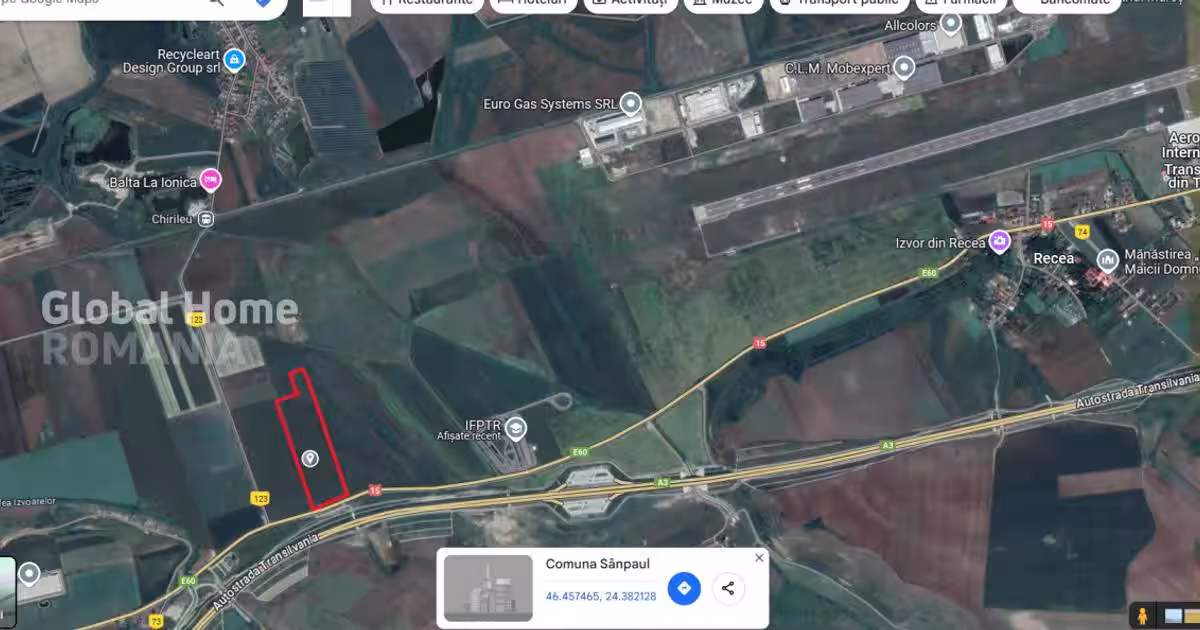Image resolution: width=1200 pixels, height=630 pixels.
Task: Open the Izvor din Recea marker
Action: (x=998, y=242)
